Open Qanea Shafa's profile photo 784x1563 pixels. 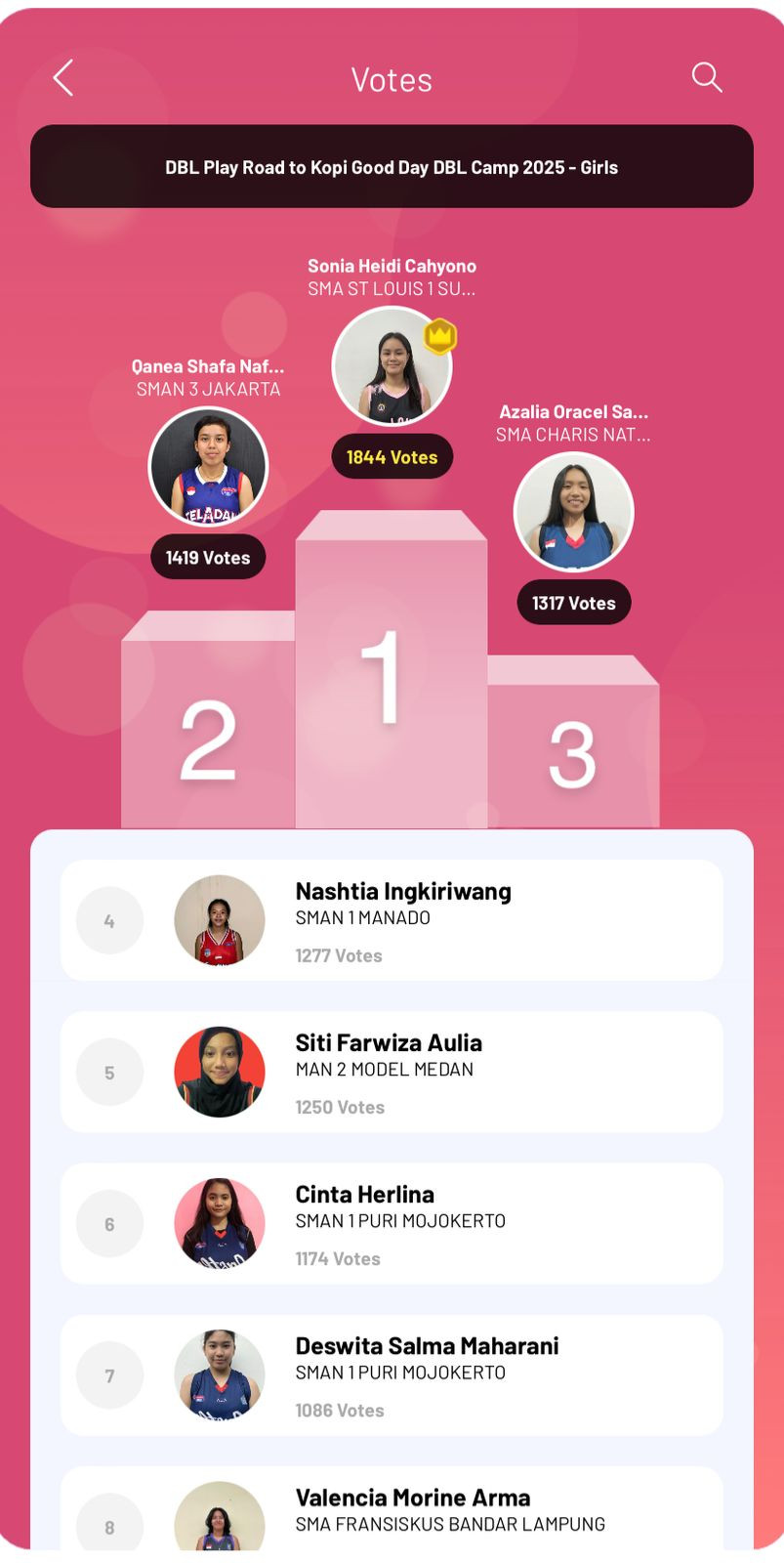[208, 467]
